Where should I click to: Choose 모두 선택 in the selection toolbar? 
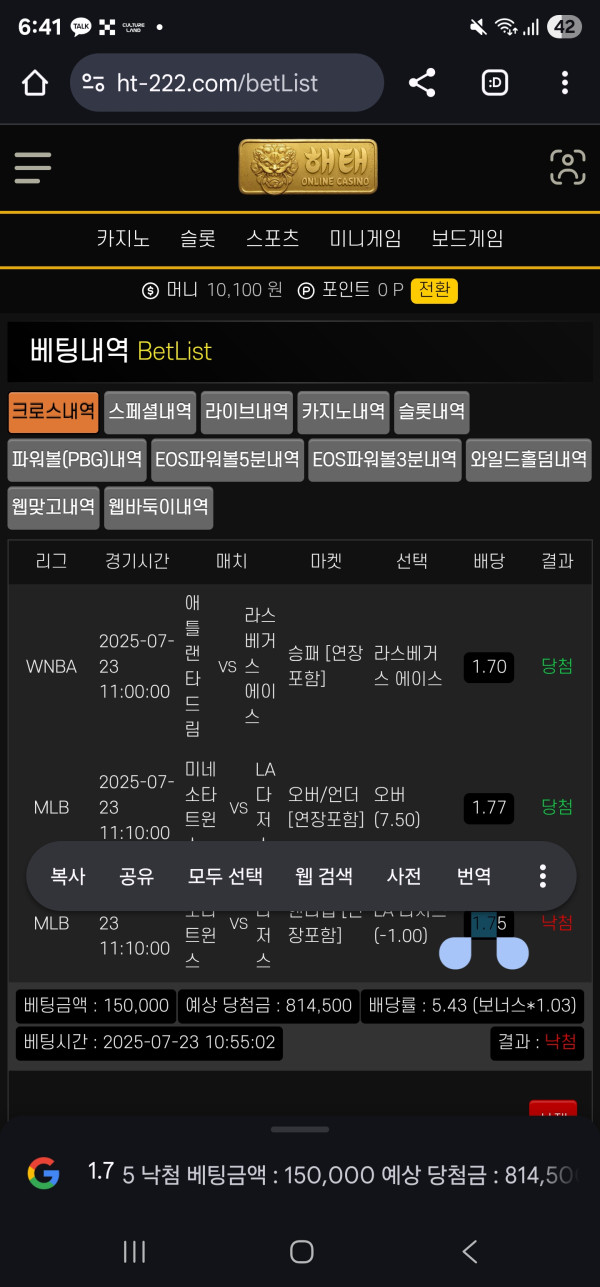[x=225, y=877]
